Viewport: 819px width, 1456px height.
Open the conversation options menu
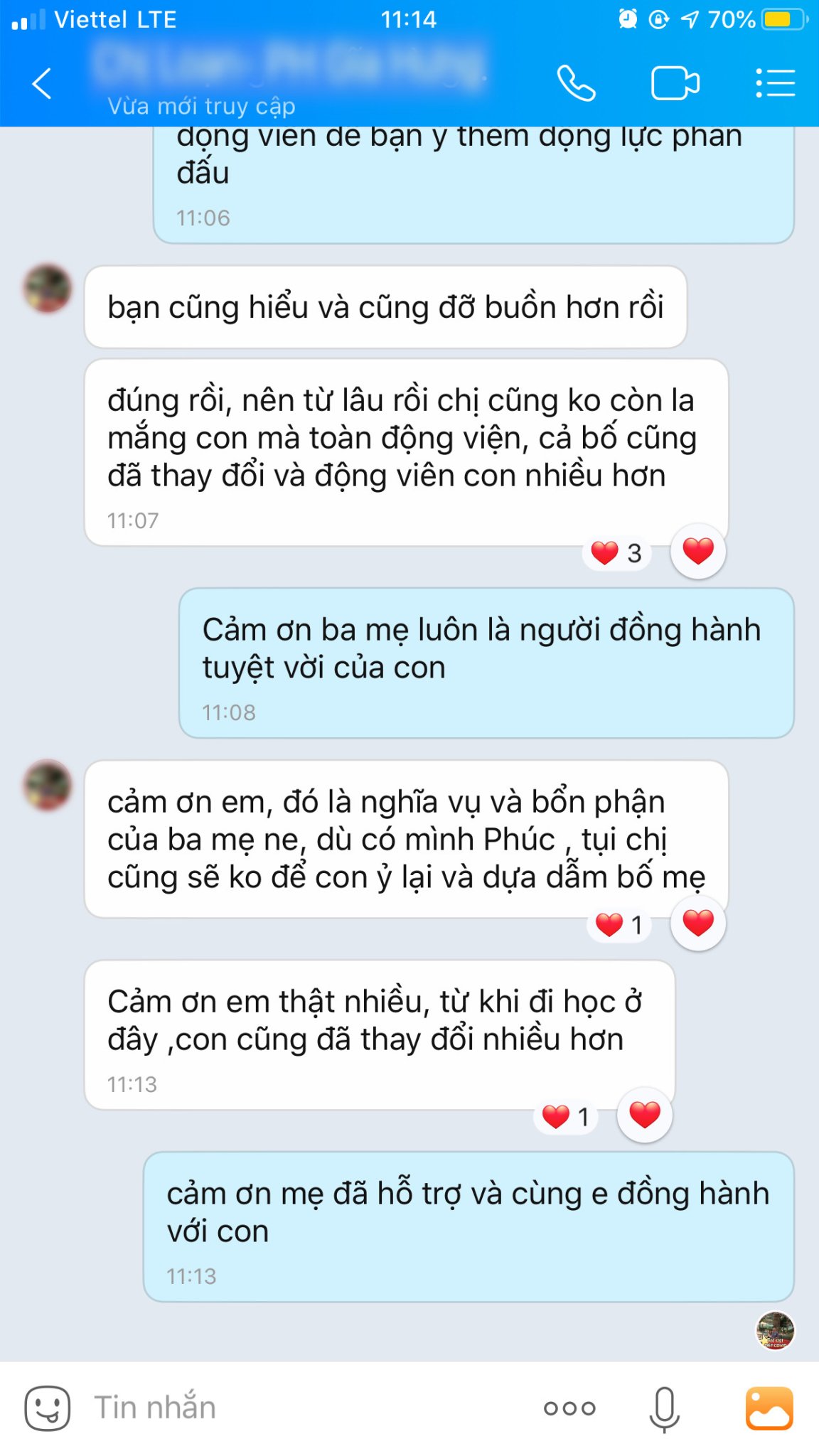pyautogui.click(x=775, y=83)
